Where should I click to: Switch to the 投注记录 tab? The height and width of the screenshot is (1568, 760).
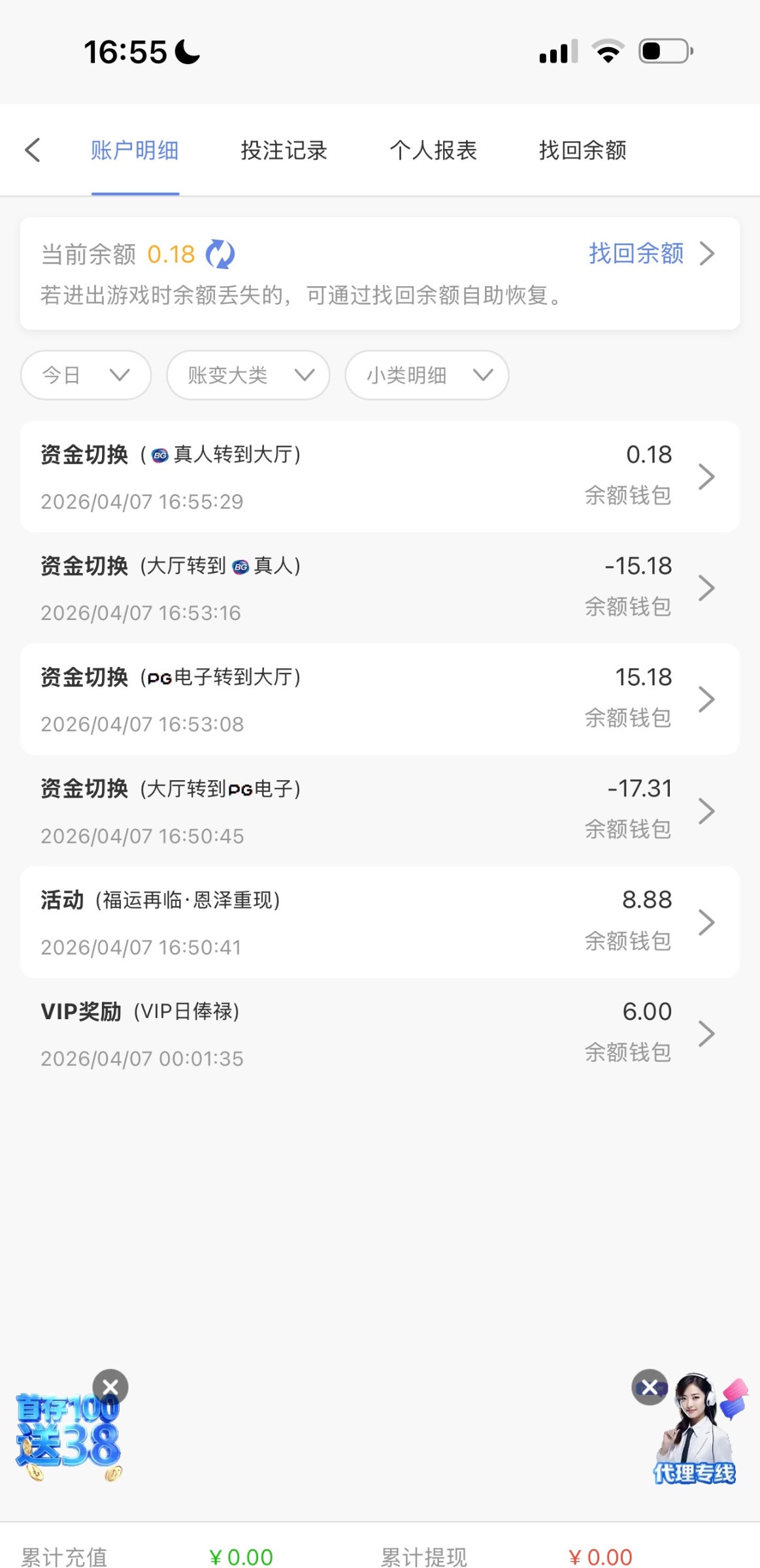coord(284,150)
